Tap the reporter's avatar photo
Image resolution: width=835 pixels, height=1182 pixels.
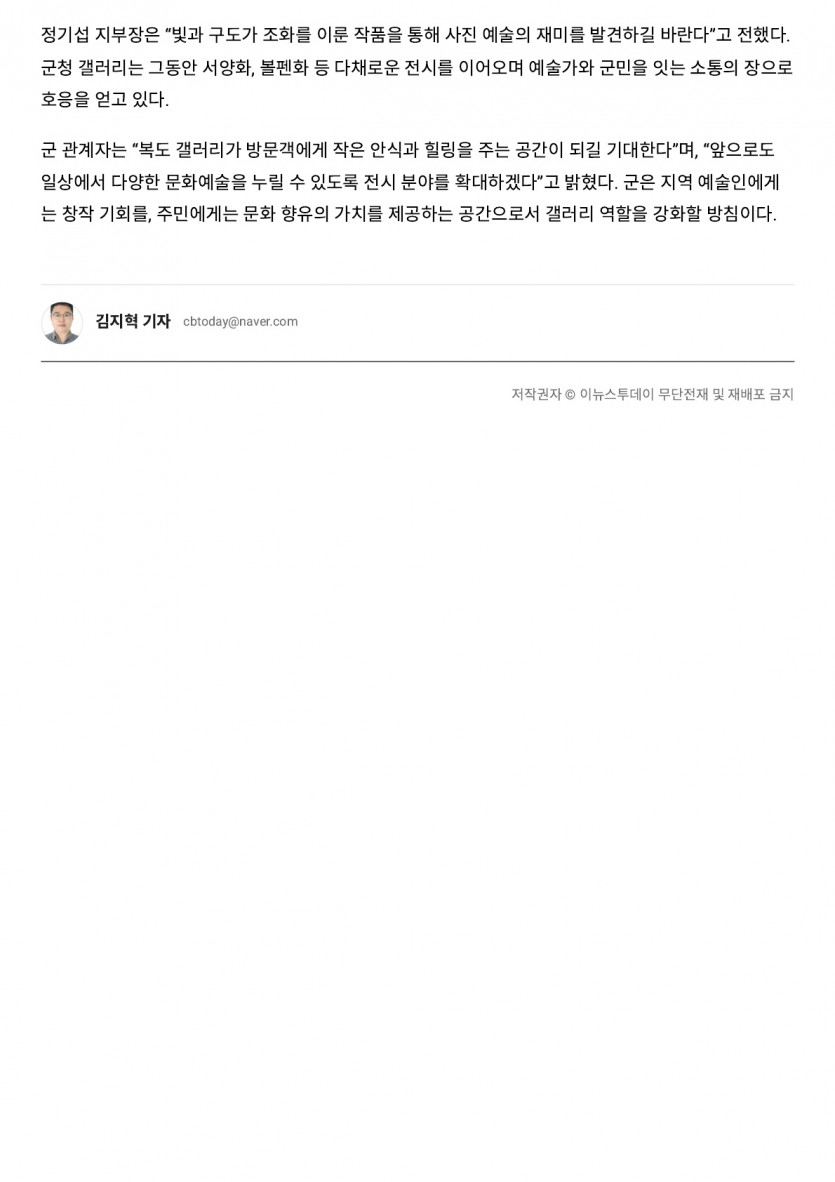click(62, 323)
